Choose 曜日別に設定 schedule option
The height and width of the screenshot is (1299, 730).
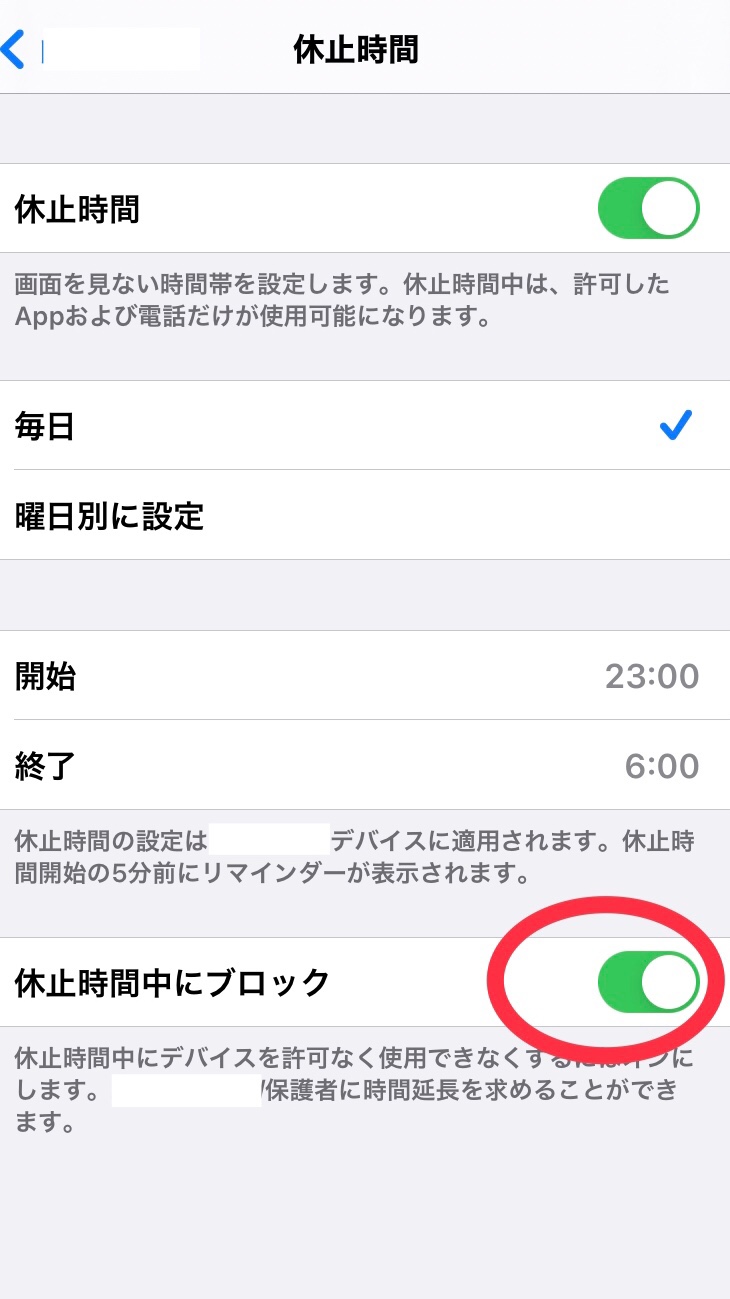point(364,516)
